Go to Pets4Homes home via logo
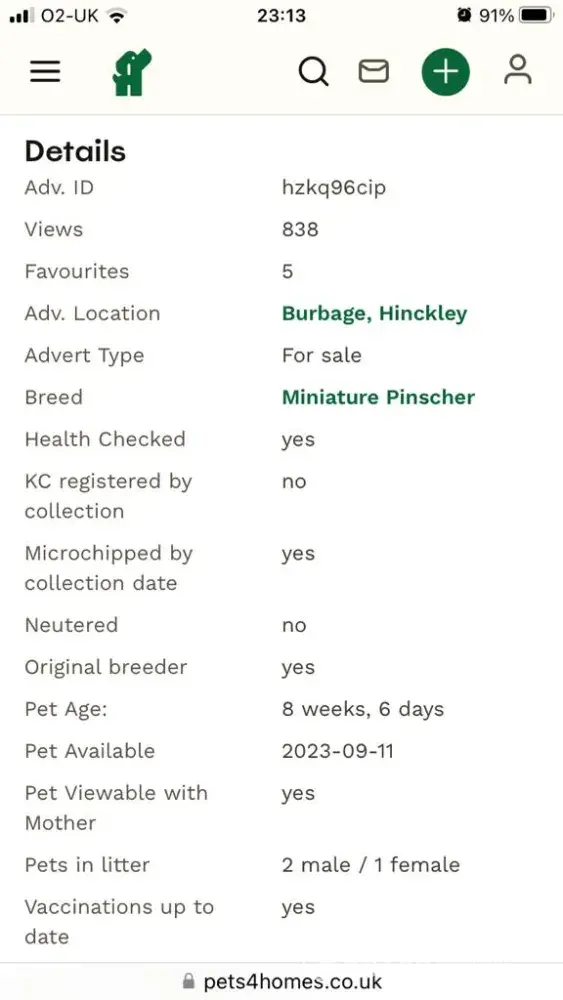563x1000 pixels. click(132, 72)
